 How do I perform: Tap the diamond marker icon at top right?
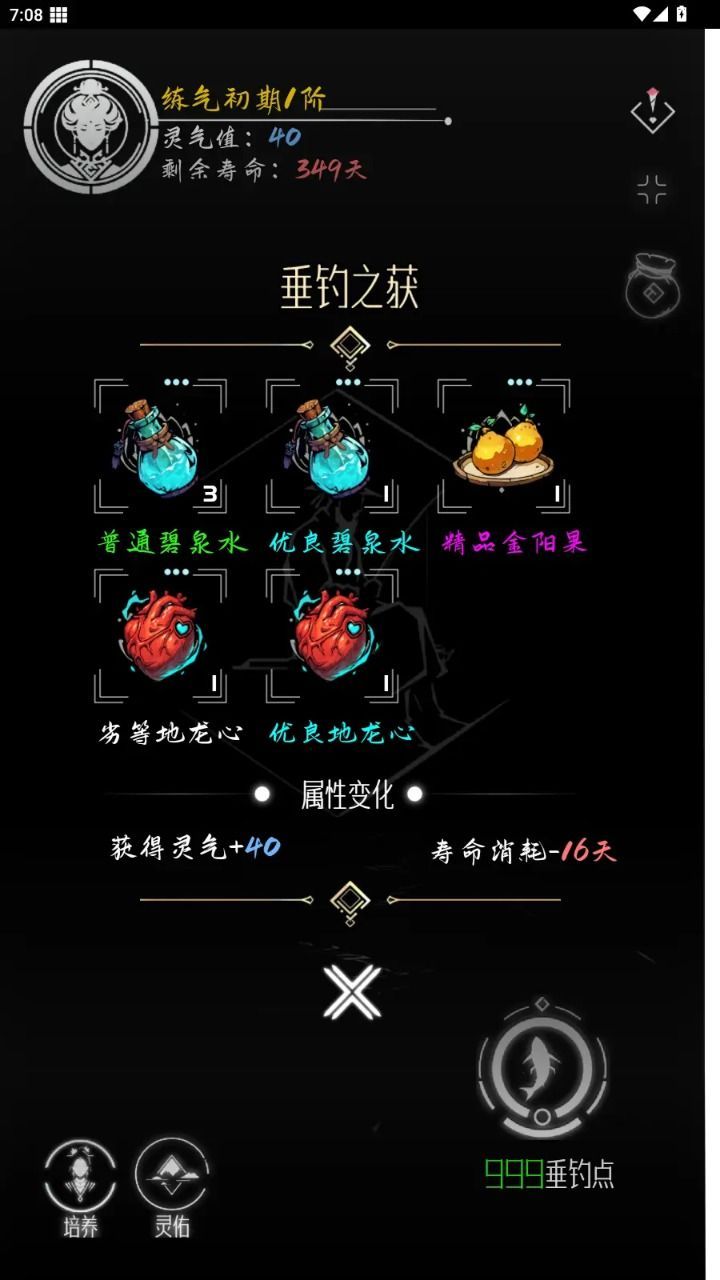point(652,110)
